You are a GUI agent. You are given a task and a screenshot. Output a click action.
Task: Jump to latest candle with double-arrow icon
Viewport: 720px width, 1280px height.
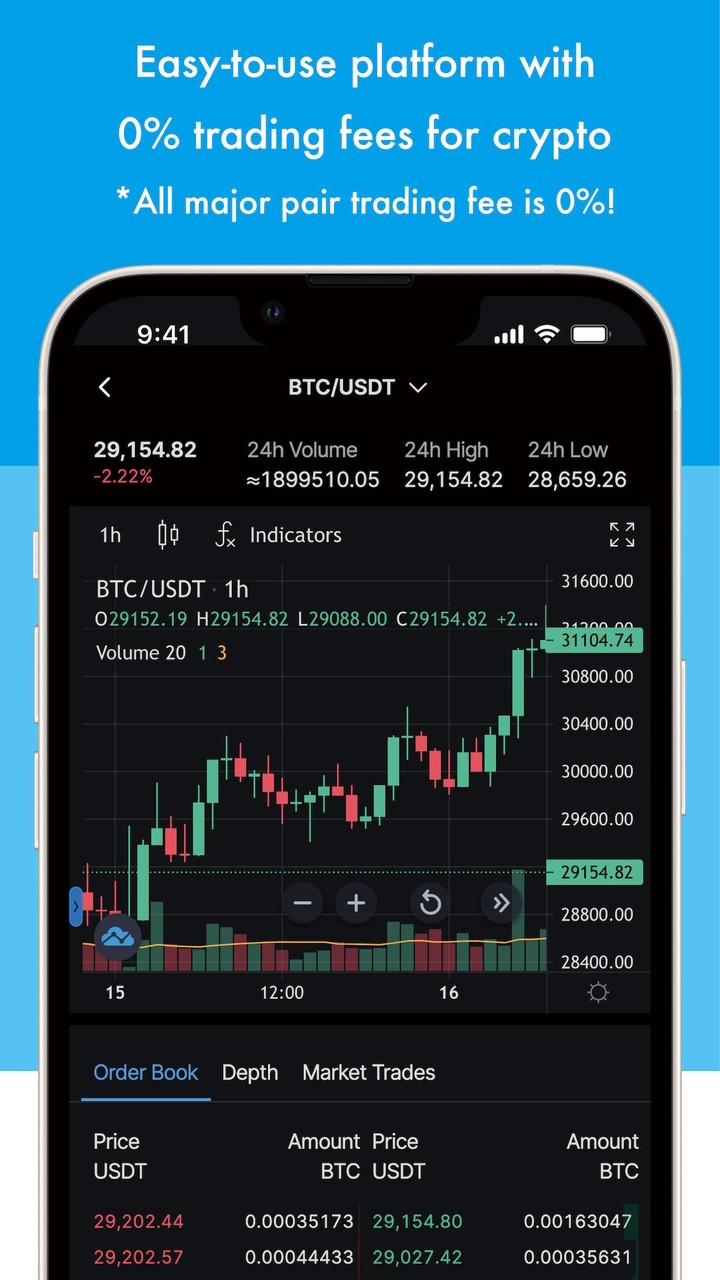click(502, 903)
